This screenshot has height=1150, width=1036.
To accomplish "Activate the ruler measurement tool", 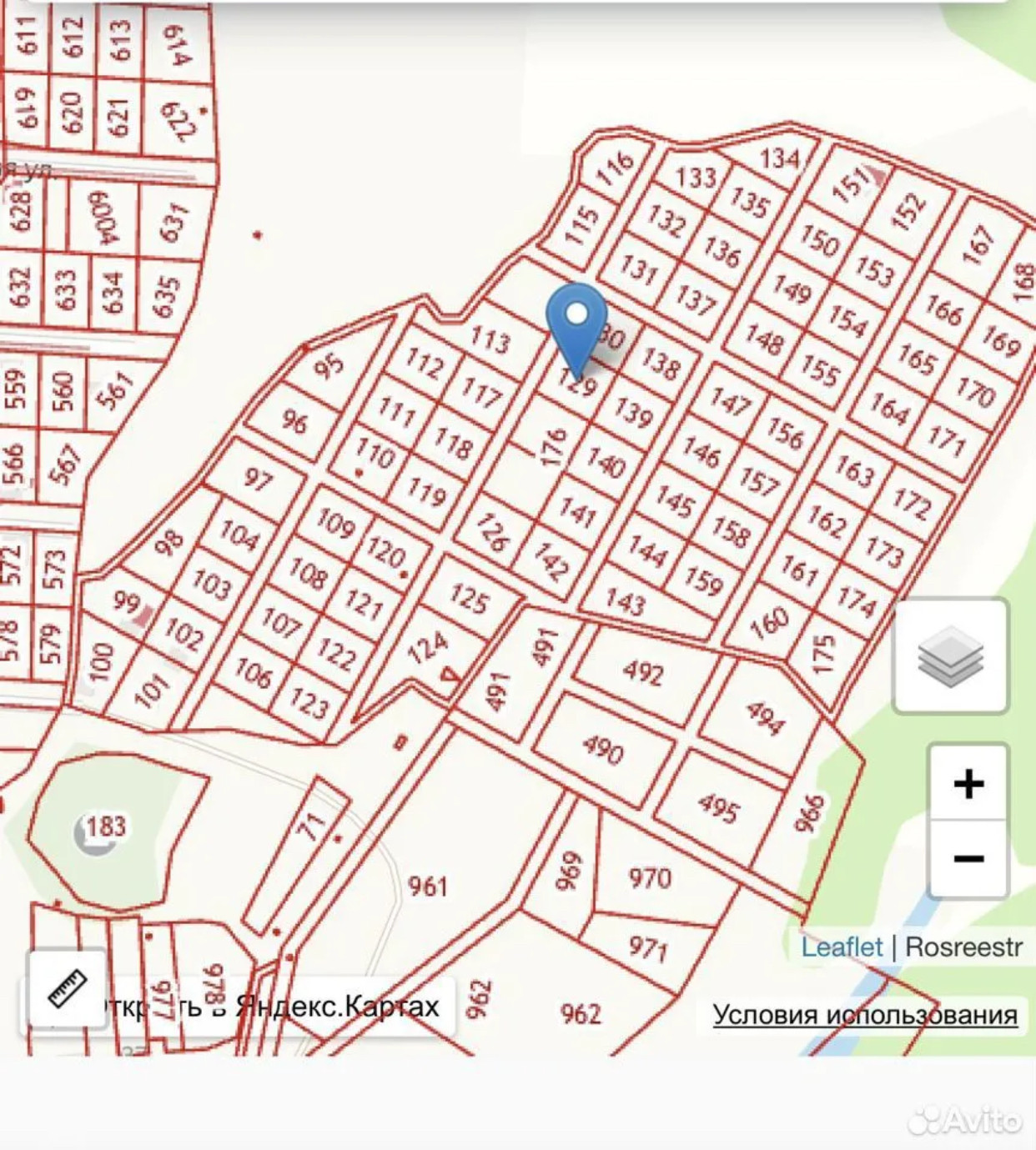I will point(68,988).
